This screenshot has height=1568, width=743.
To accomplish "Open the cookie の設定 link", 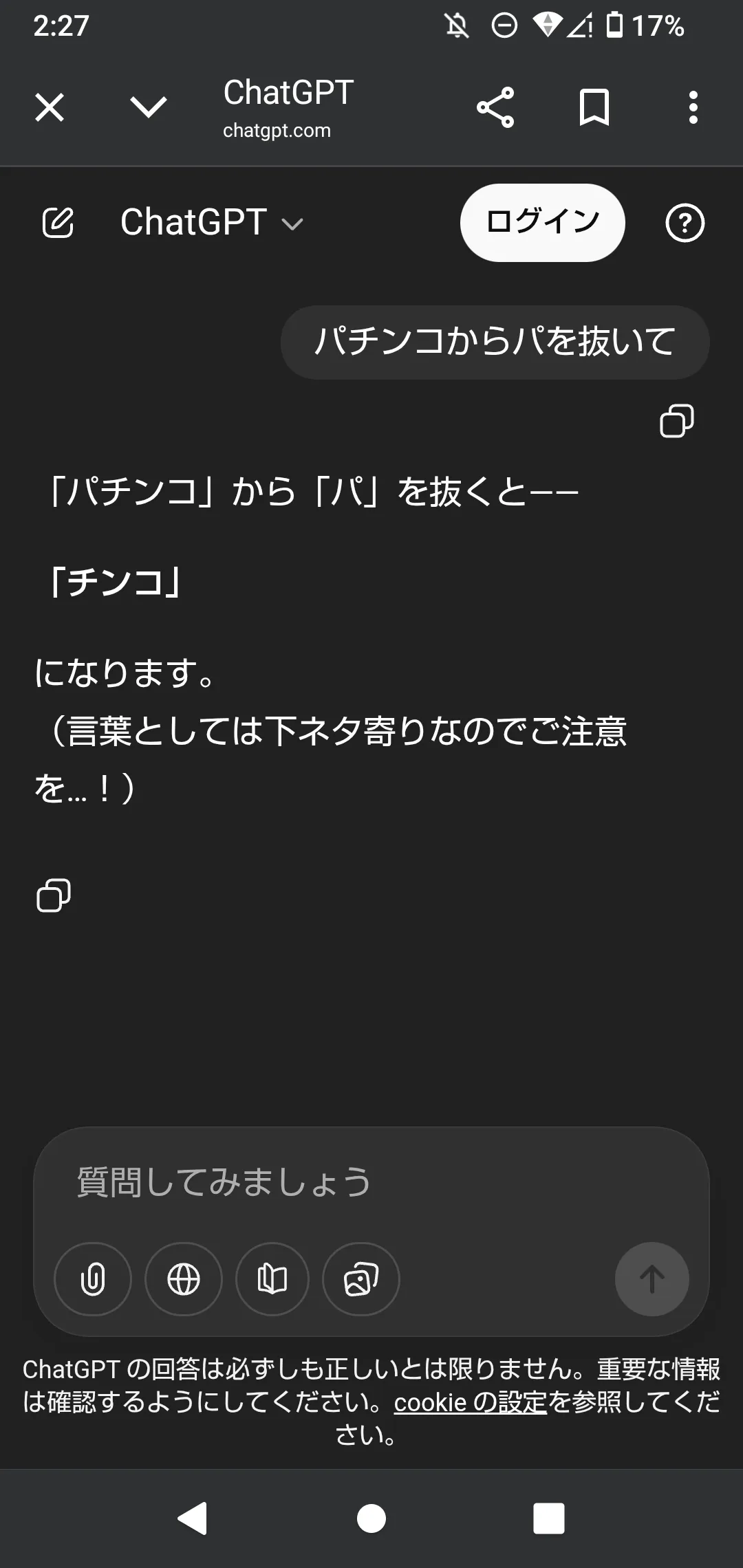I will coord(470,1402).
